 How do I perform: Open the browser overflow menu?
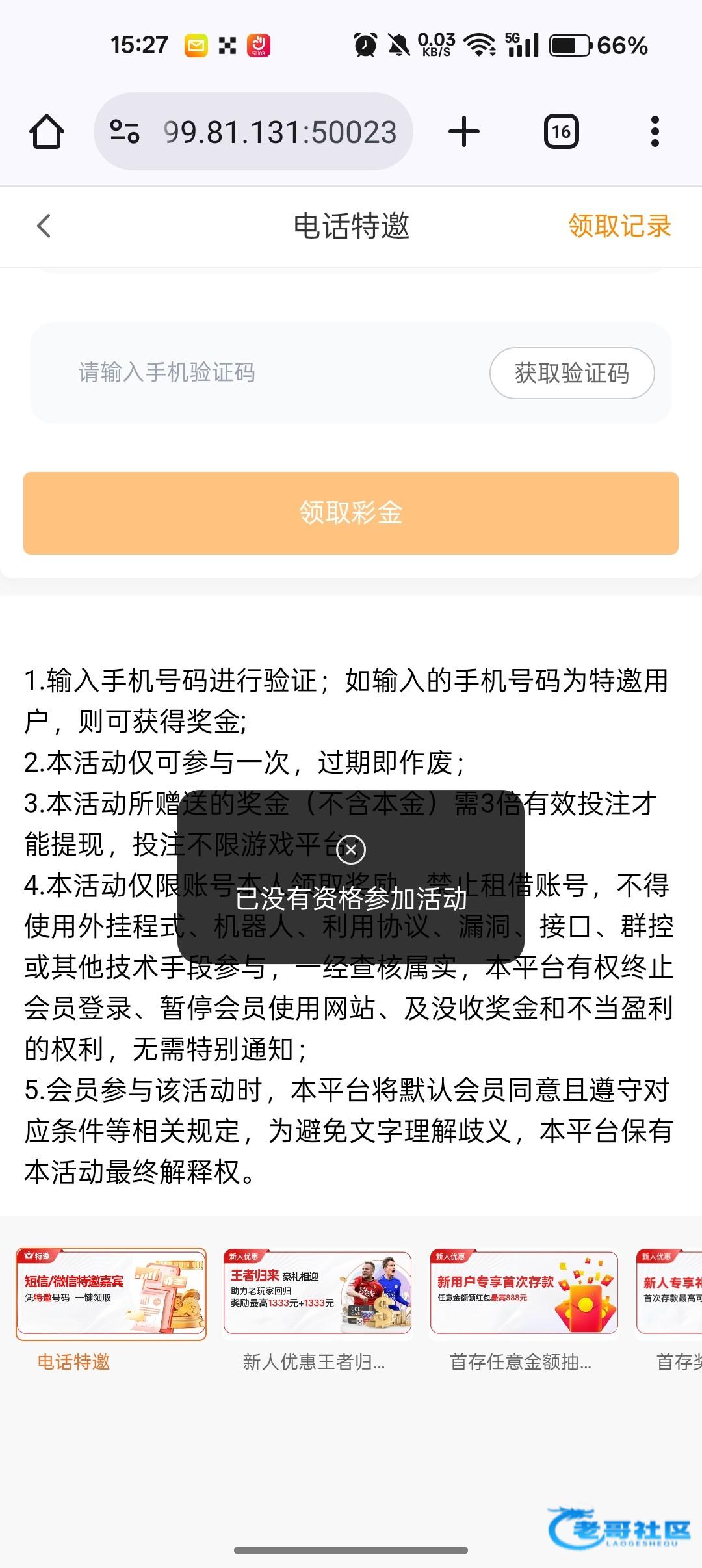[x=655, y=131]
